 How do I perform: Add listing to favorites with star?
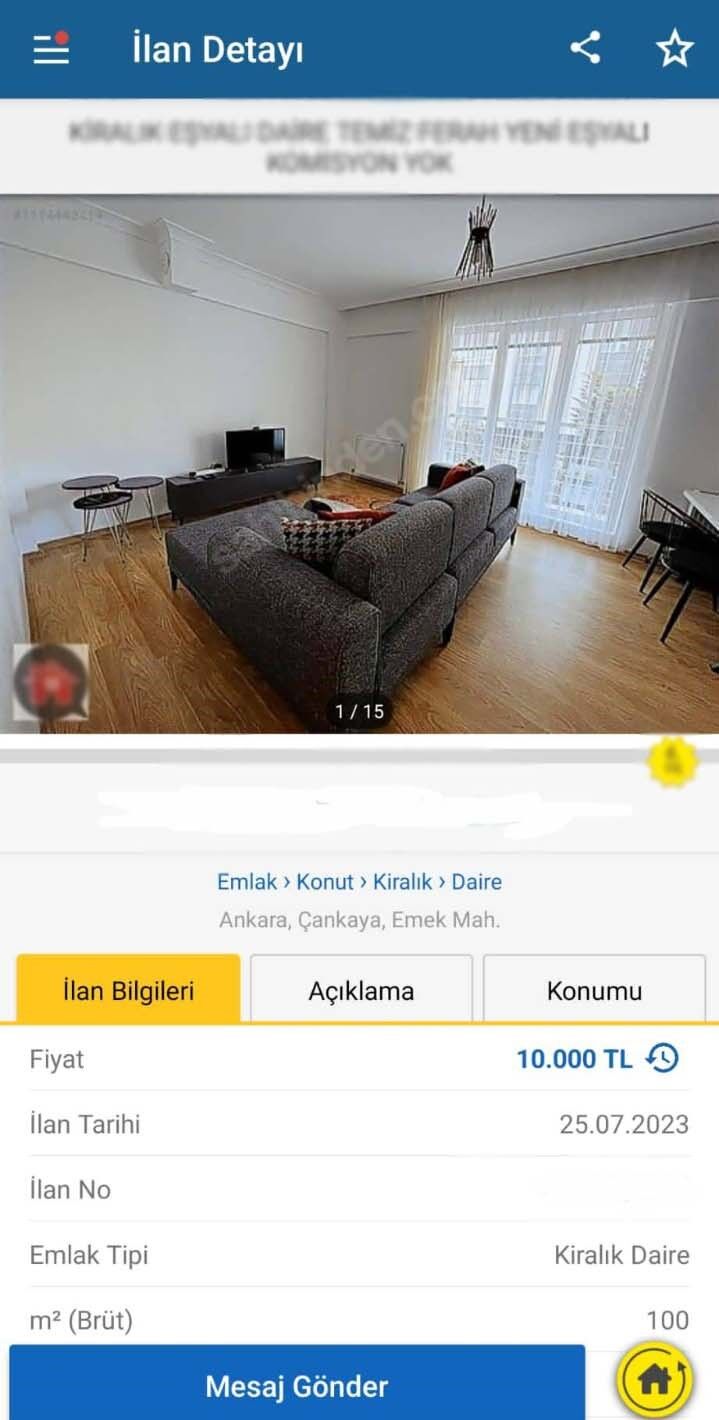click(674, 48)
